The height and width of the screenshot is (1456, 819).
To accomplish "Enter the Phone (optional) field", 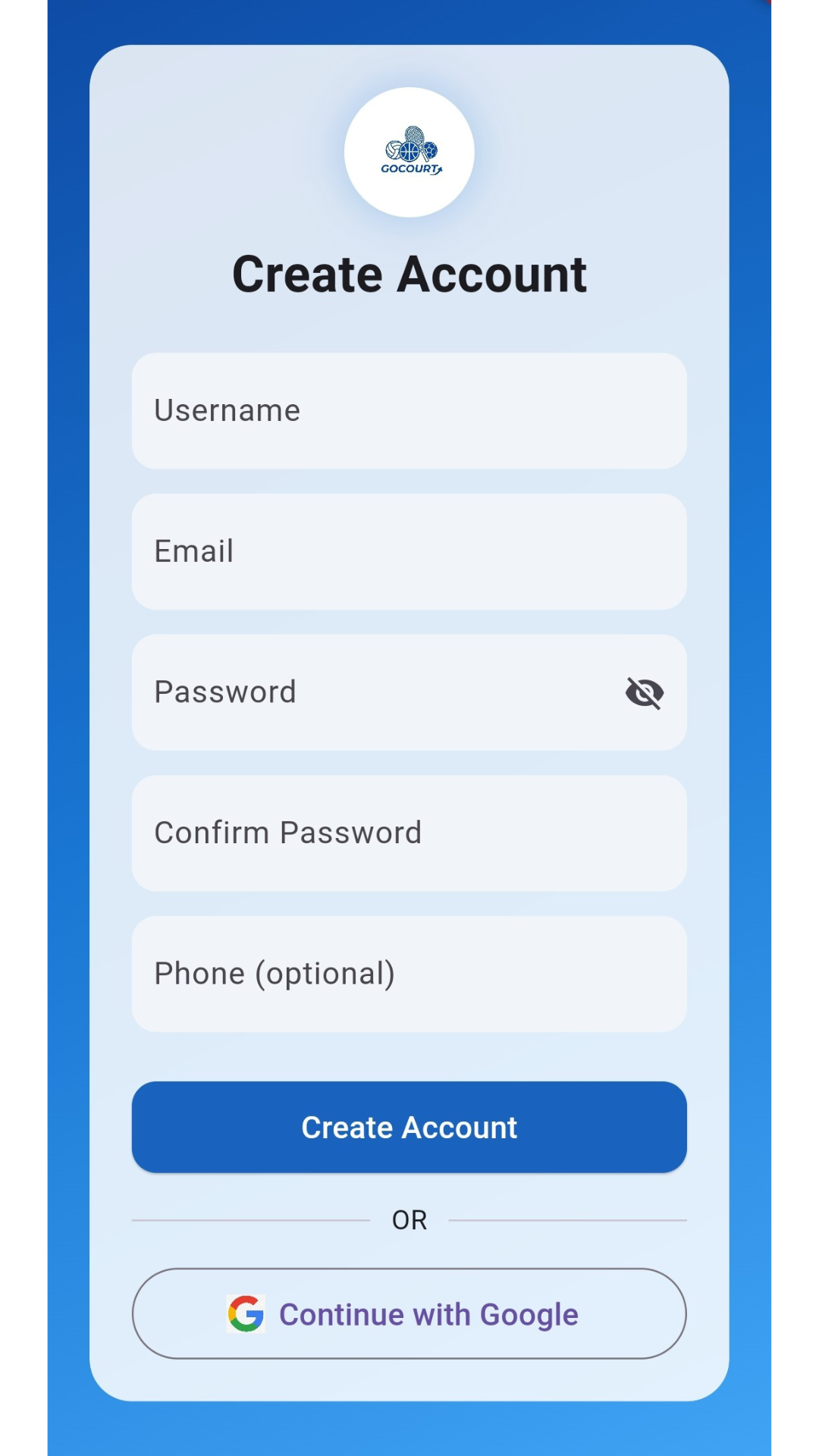I will pos(409,974).
